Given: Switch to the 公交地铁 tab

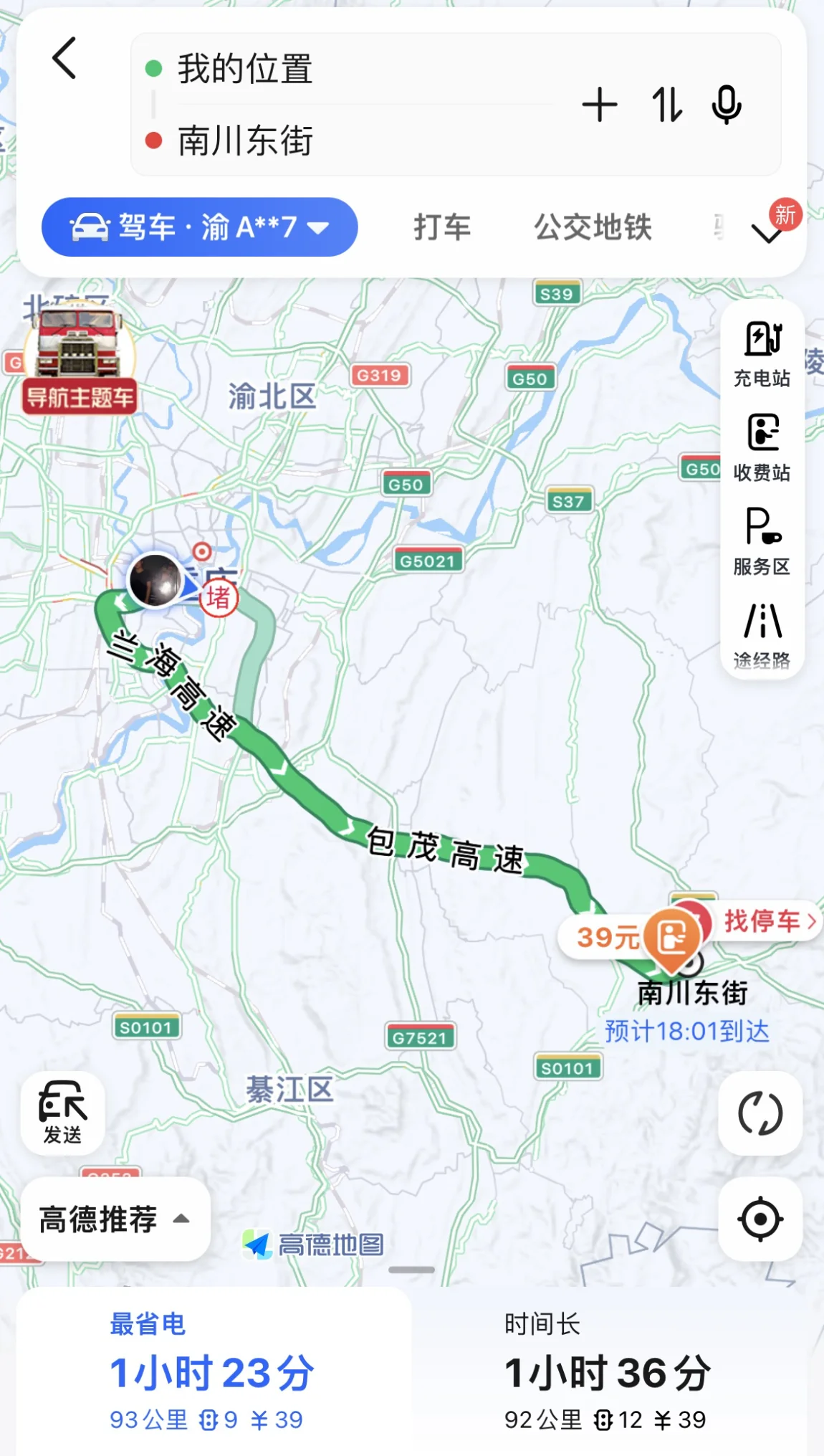Looking at the screenshot, I should (x=593, y=227).
